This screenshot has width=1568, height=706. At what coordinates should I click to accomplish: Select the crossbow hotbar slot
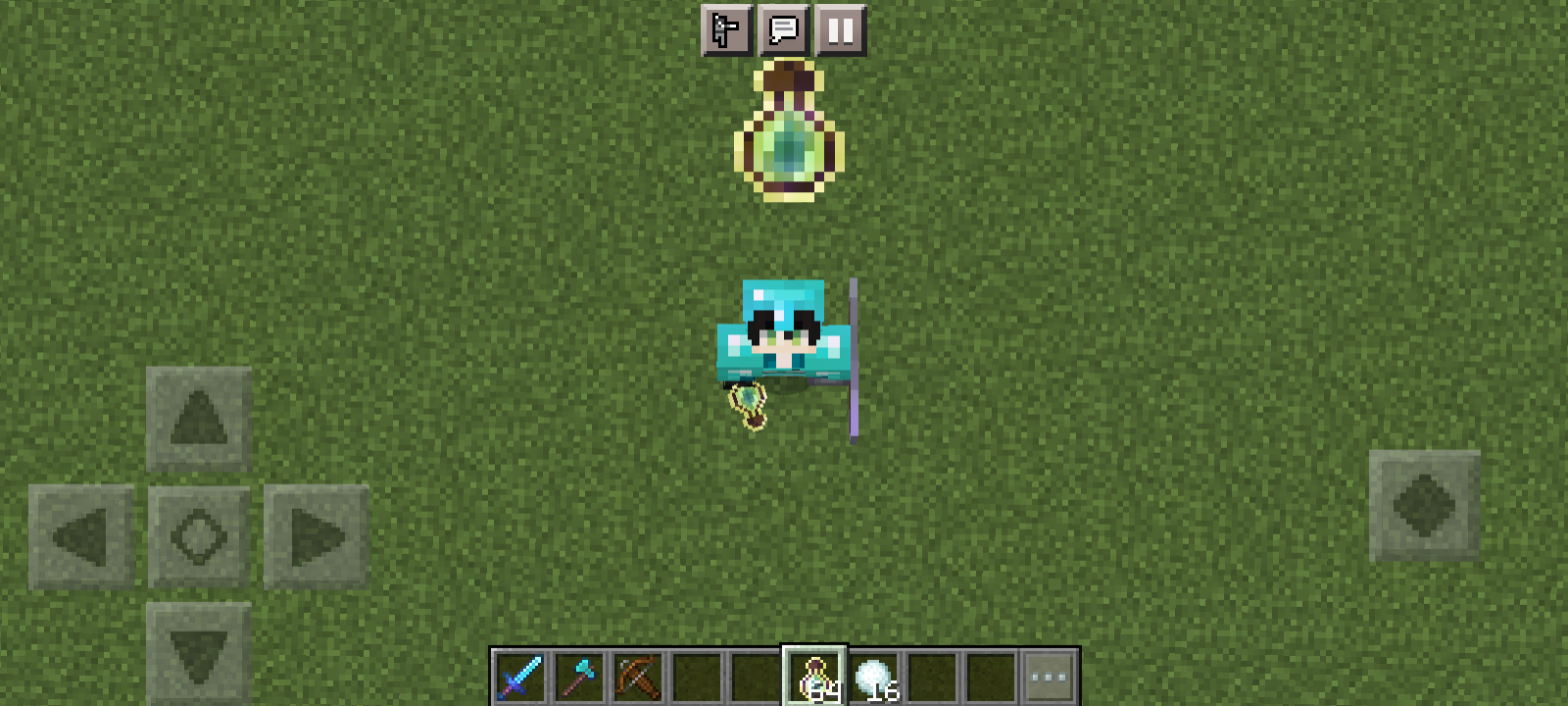(x=638, y=678)
